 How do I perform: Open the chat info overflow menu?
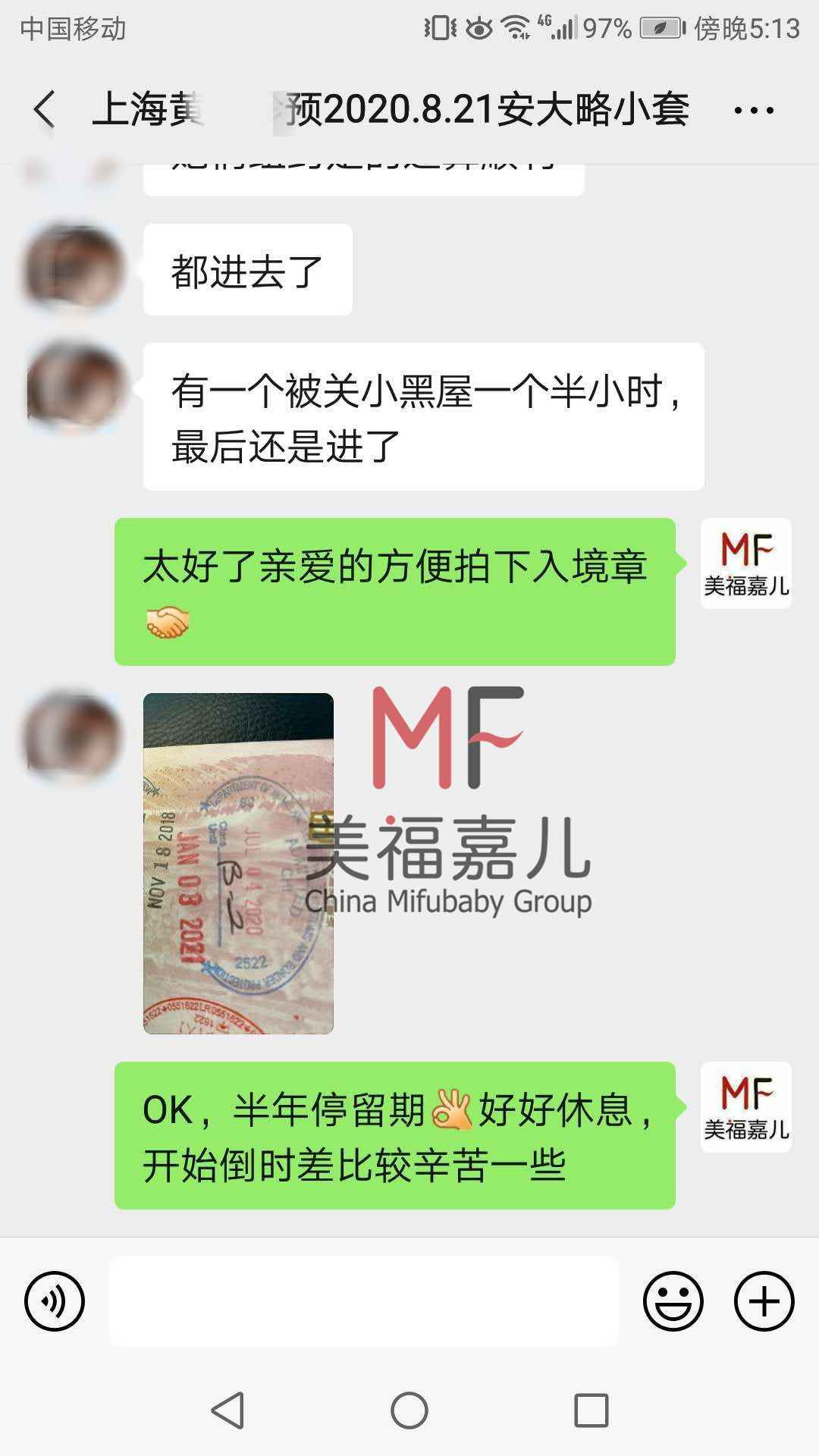point(754,111)
